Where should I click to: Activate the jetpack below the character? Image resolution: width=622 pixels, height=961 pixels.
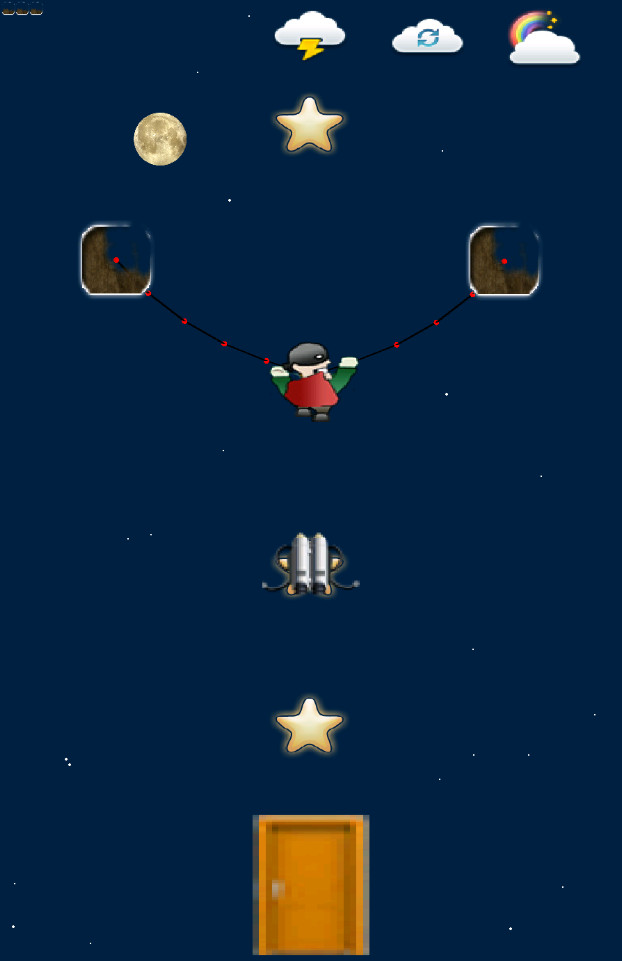coord(311,564)
